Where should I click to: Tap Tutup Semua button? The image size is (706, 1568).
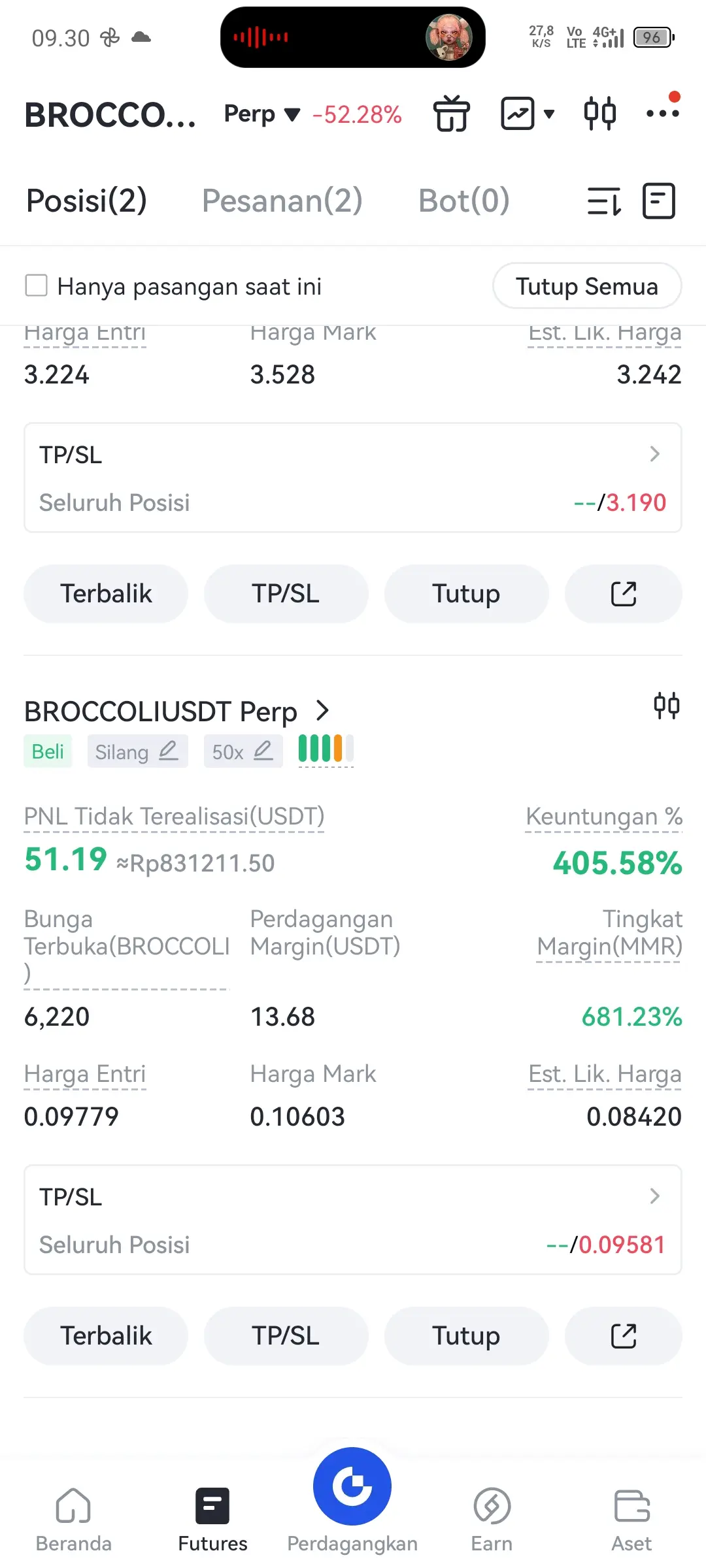(x=587, y=286)
